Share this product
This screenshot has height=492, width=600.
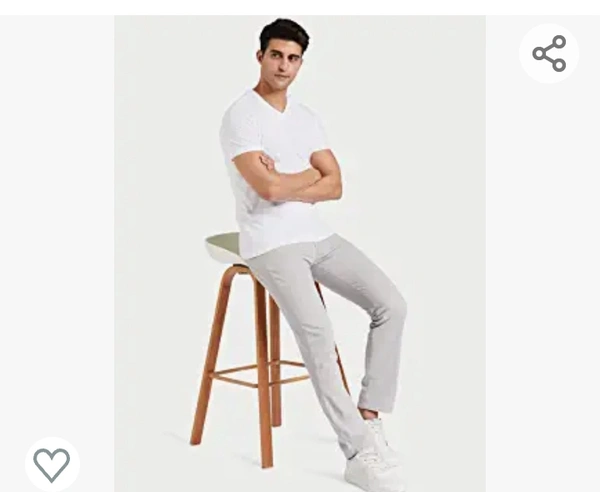point(549,53)
